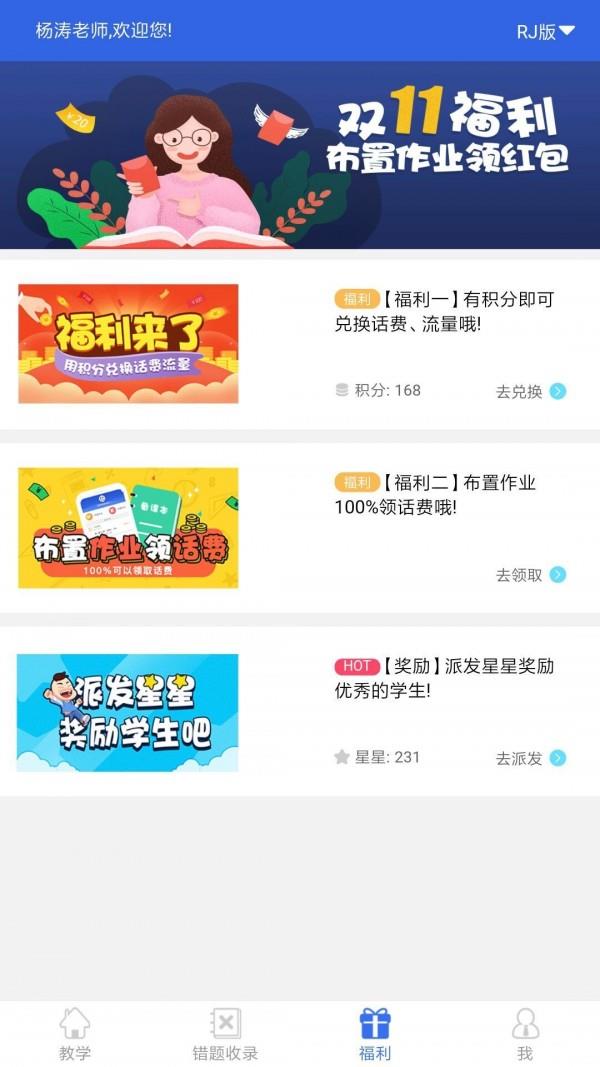Viewport: 600px width, 1067px height.
Task: Open the 双11福利 banner
Action: click(300, 155)
